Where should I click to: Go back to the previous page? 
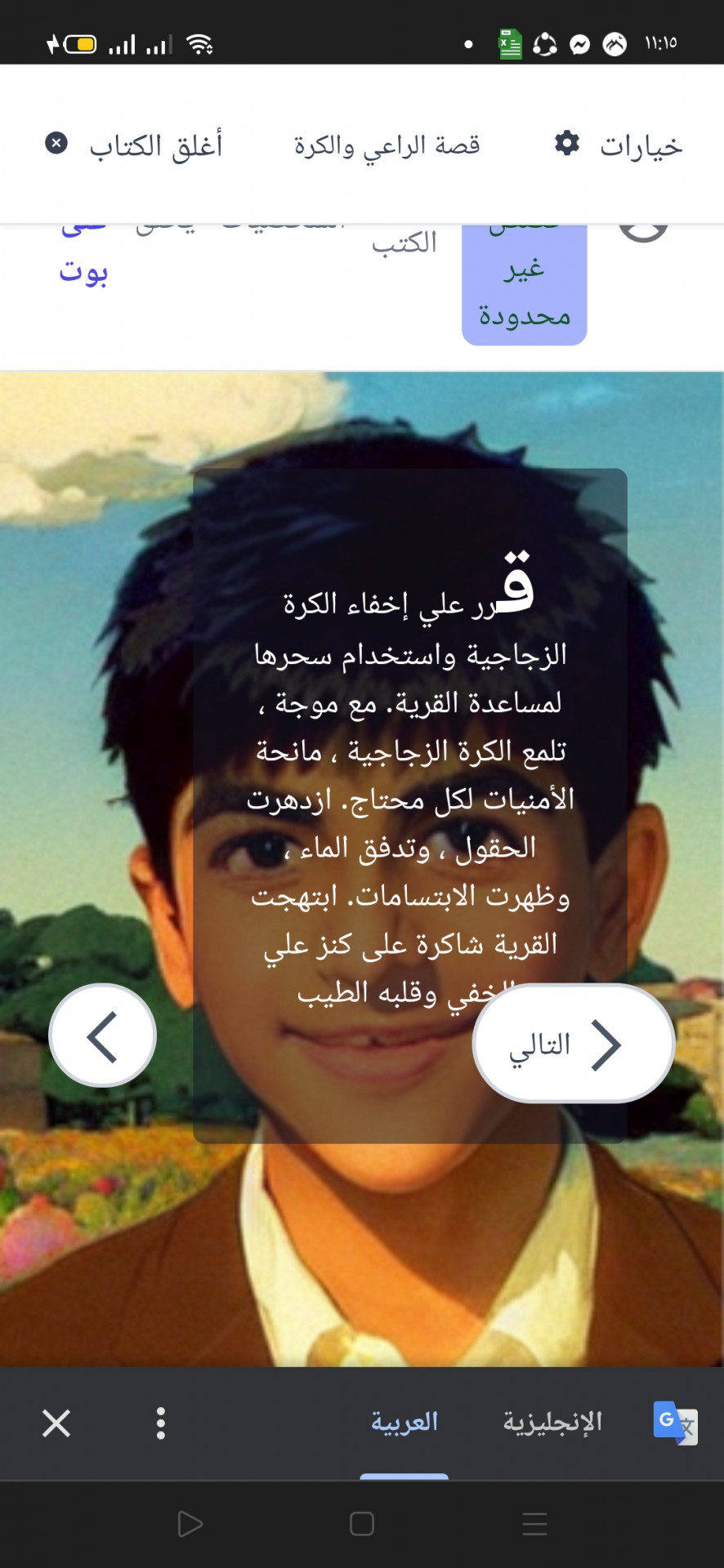(x=103, y=1036)
